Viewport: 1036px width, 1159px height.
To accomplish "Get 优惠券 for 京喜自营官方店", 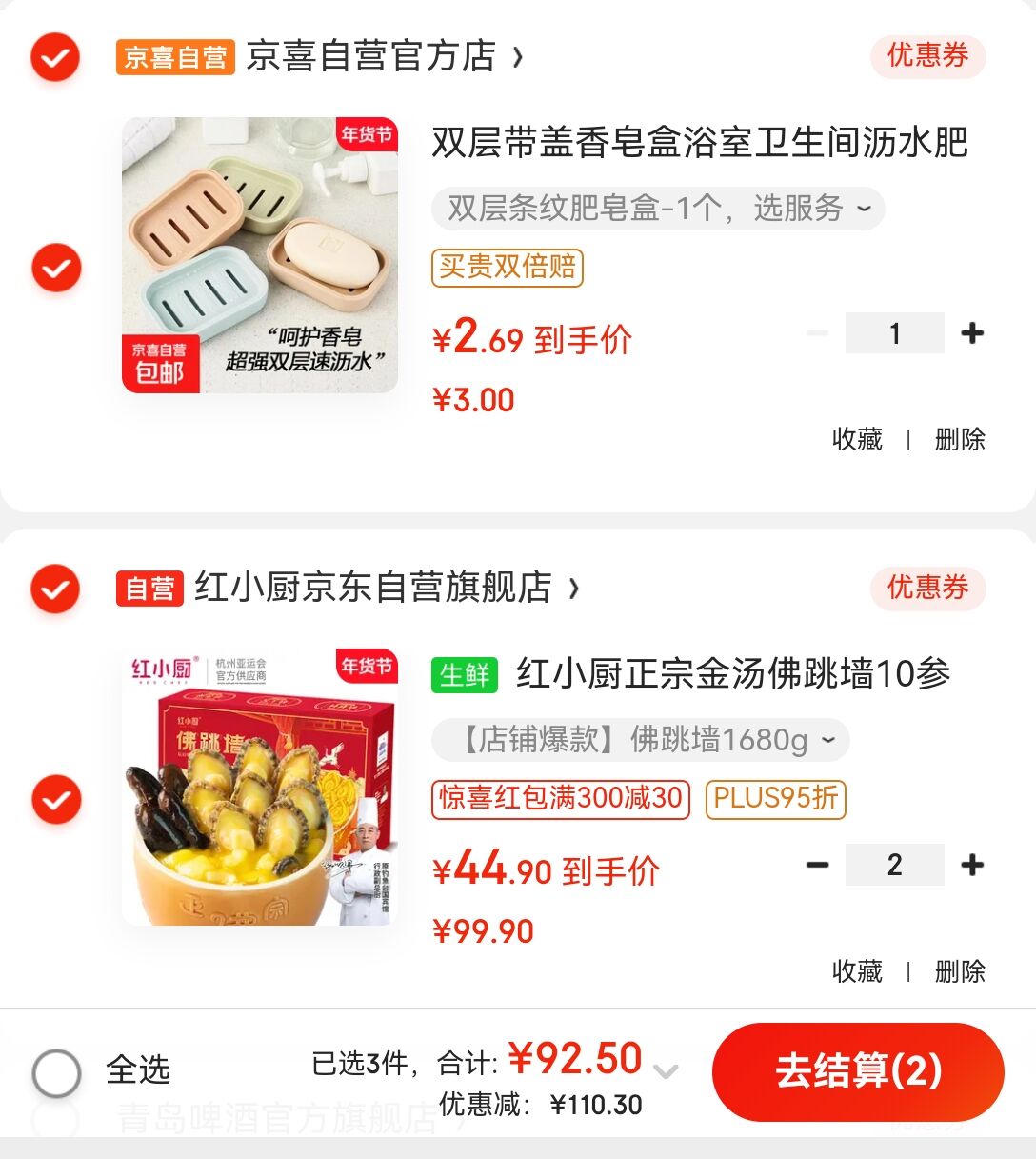I will 927,56.
